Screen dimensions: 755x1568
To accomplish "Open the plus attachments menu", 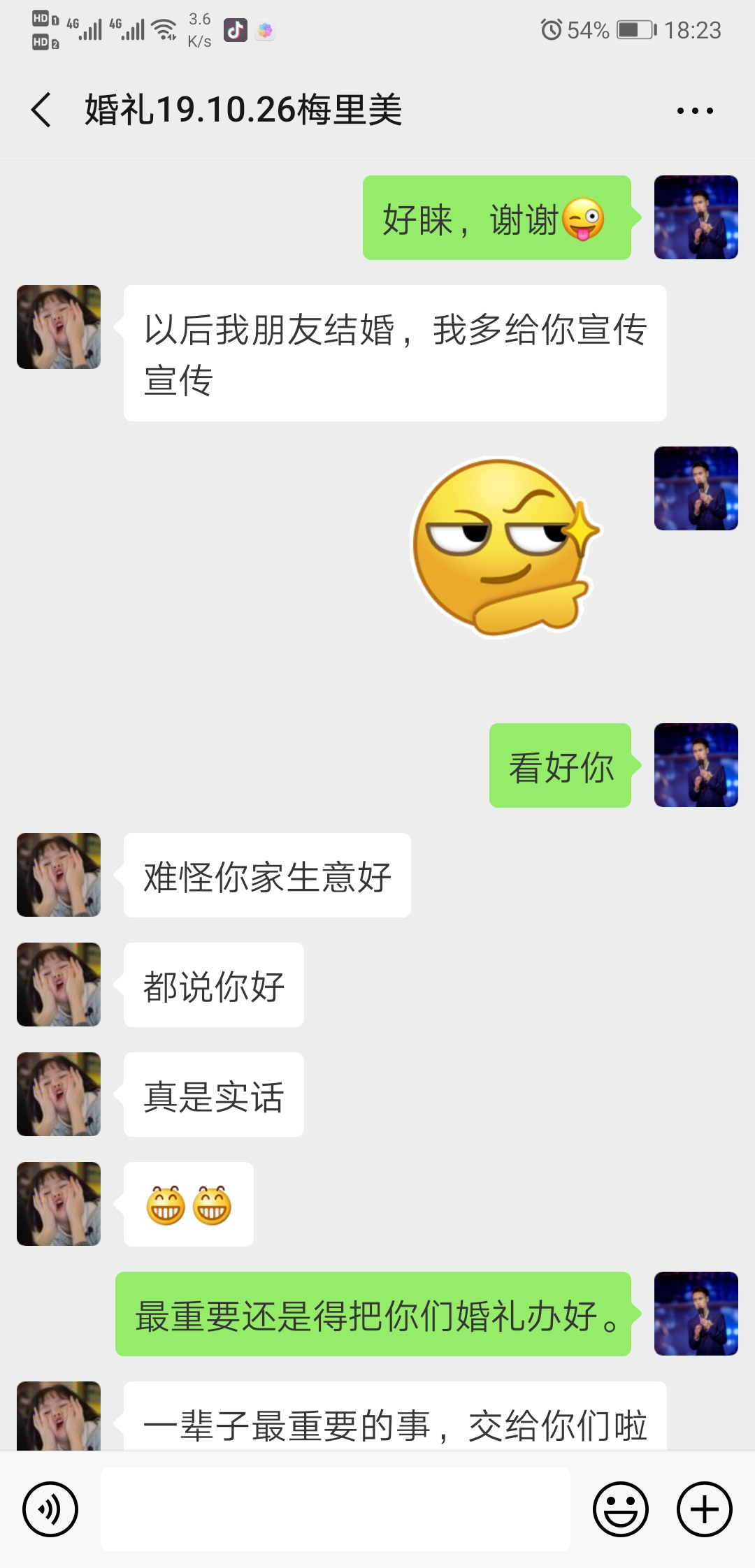I will tap(705, 1509).
